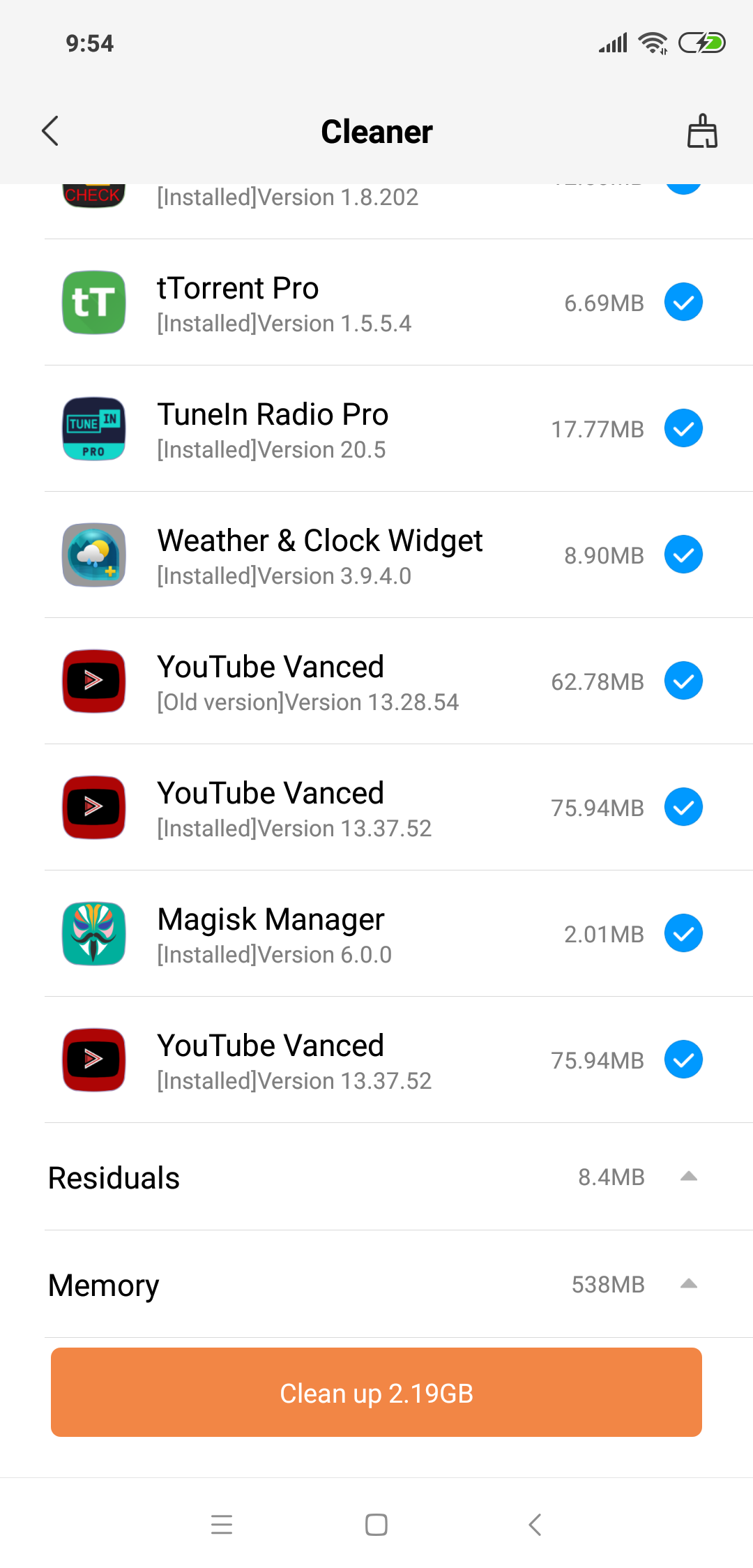Collapse the Memory section
Viewport: 753px width, 1568px height.
click(x=688, y=1284)
